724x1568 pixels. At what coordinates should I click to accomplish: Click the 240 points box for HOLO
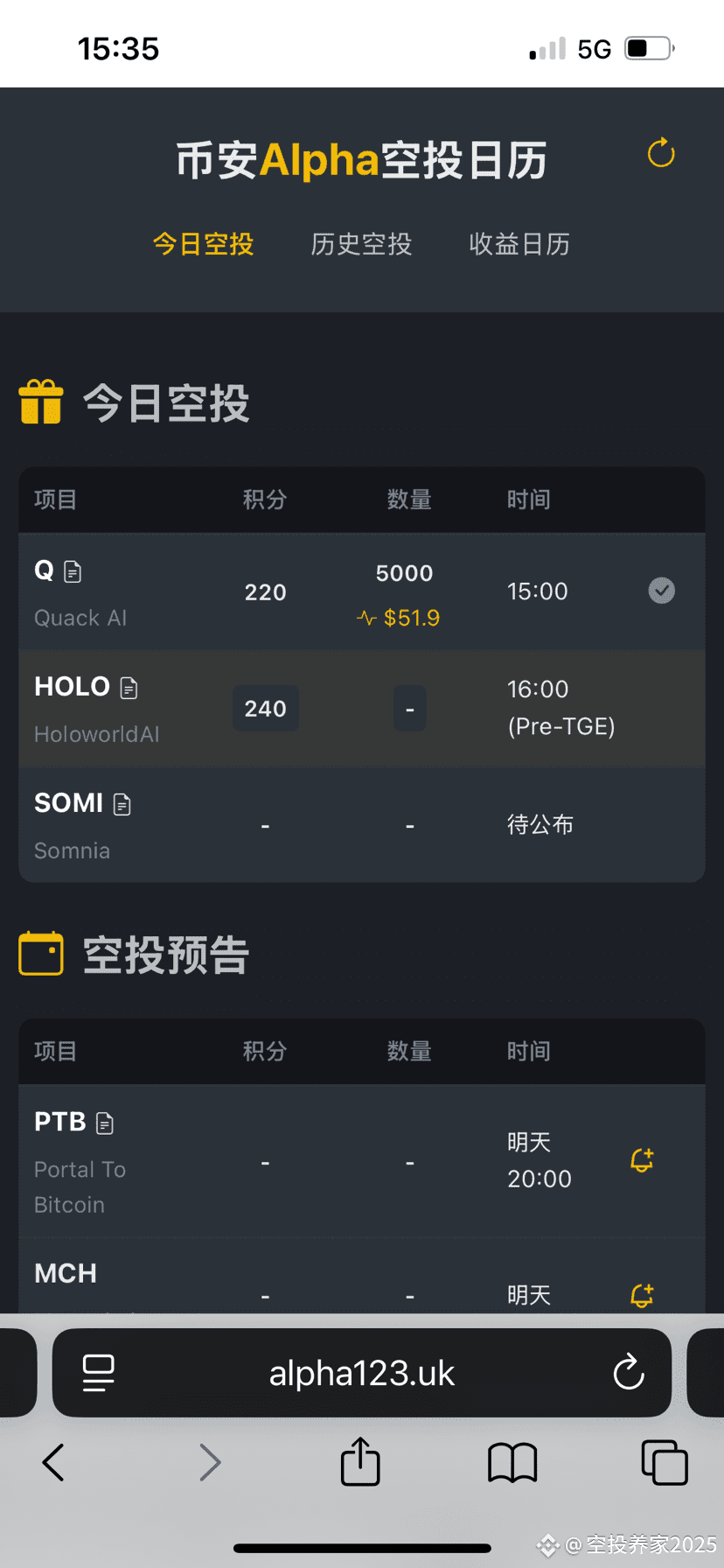tap(265, 709)
